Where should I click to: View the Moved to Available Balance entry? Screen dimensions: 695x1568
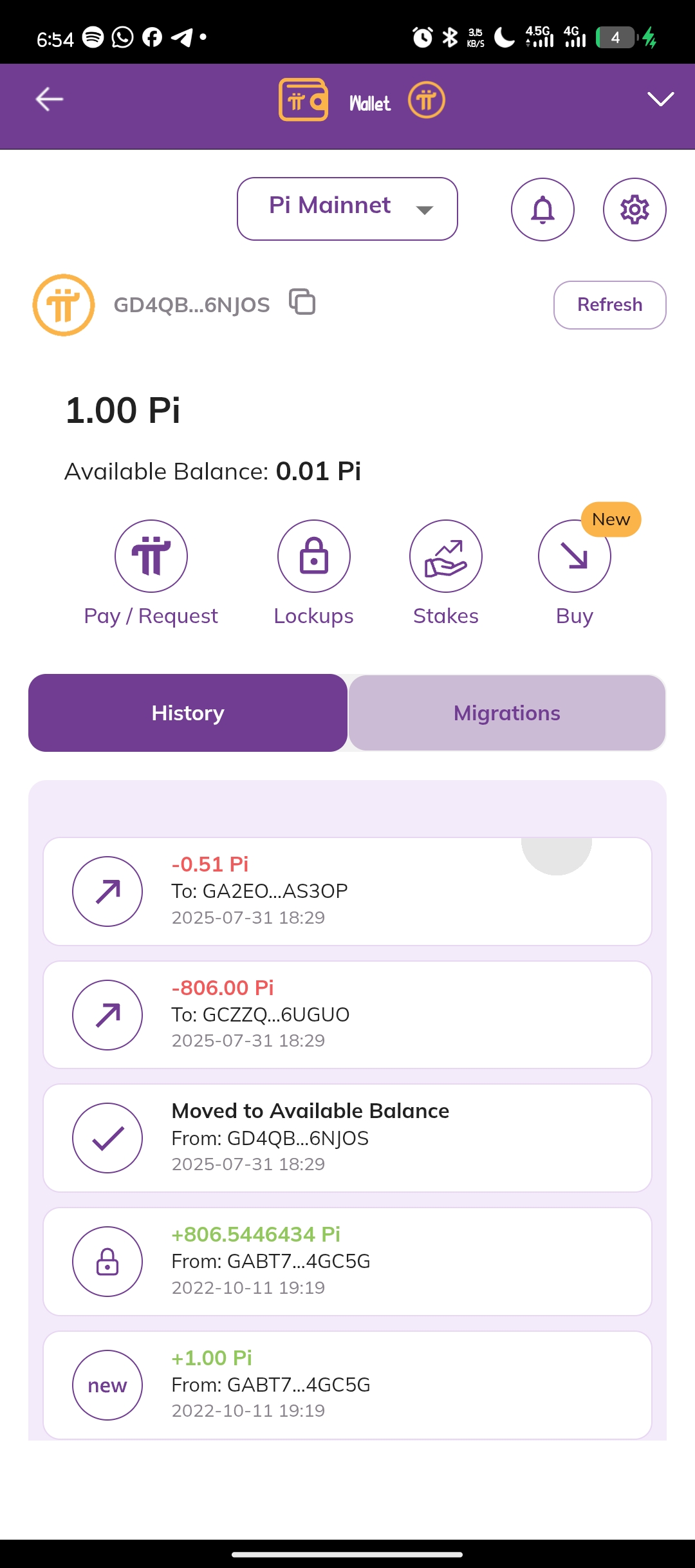(347, 1138)
